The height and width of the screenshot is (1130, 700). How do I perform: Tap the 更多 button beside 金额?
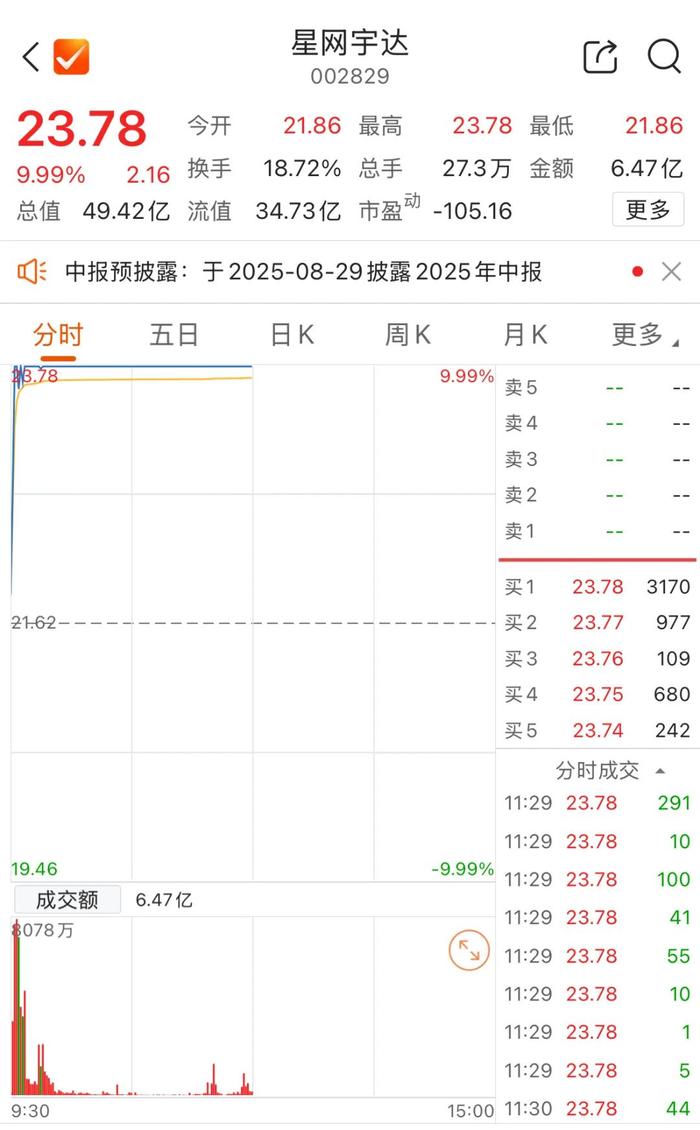648,210
